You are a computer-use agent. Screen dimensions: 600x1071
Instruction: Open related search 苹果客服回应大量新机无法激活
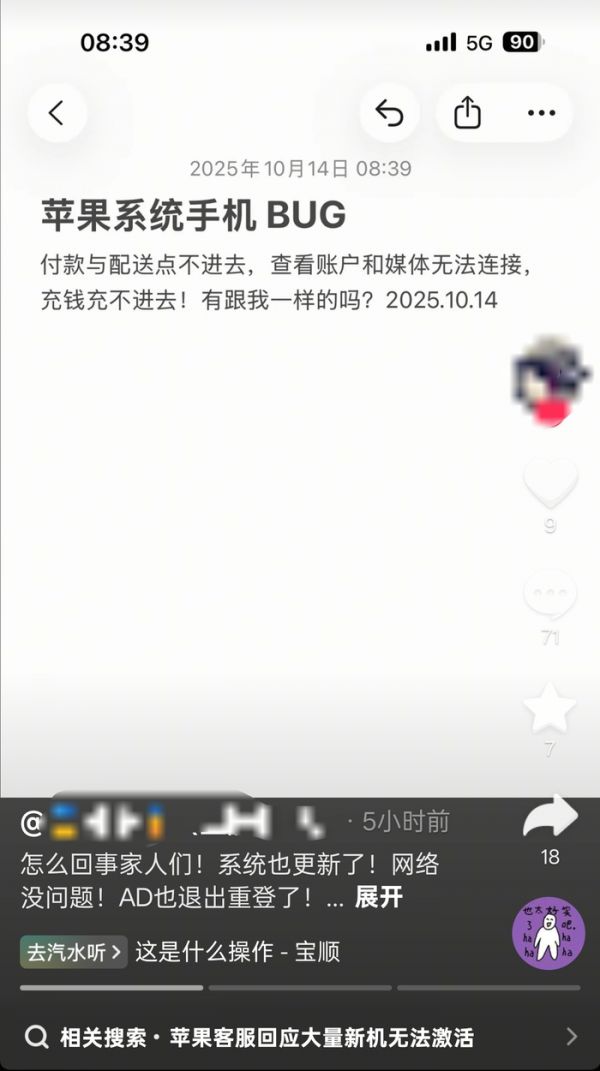pos(300,1037)
